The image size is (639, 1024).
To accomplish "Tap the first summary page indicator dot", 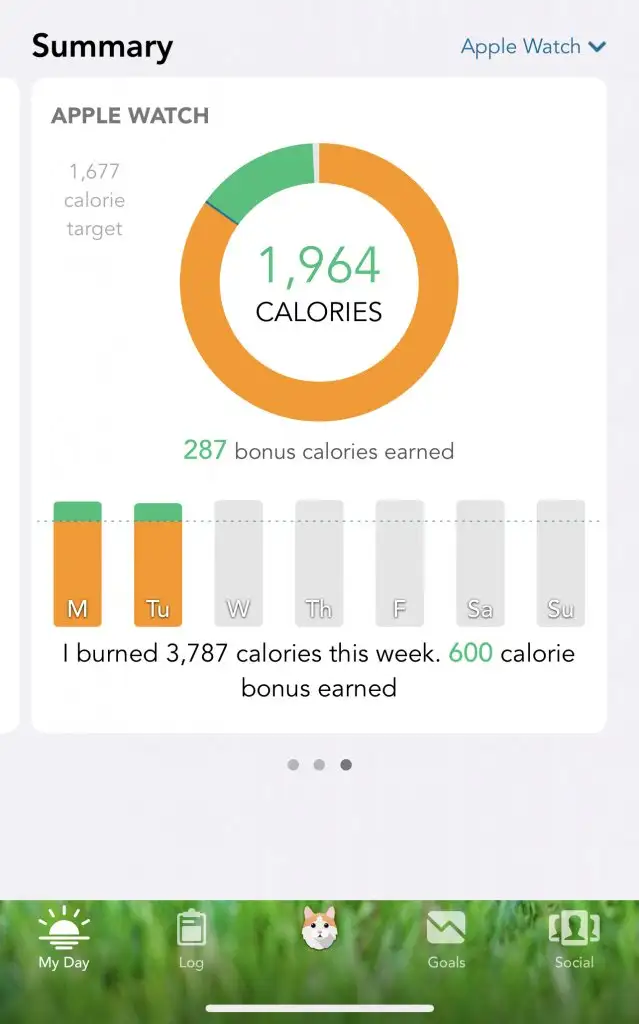I will (293, 765).
